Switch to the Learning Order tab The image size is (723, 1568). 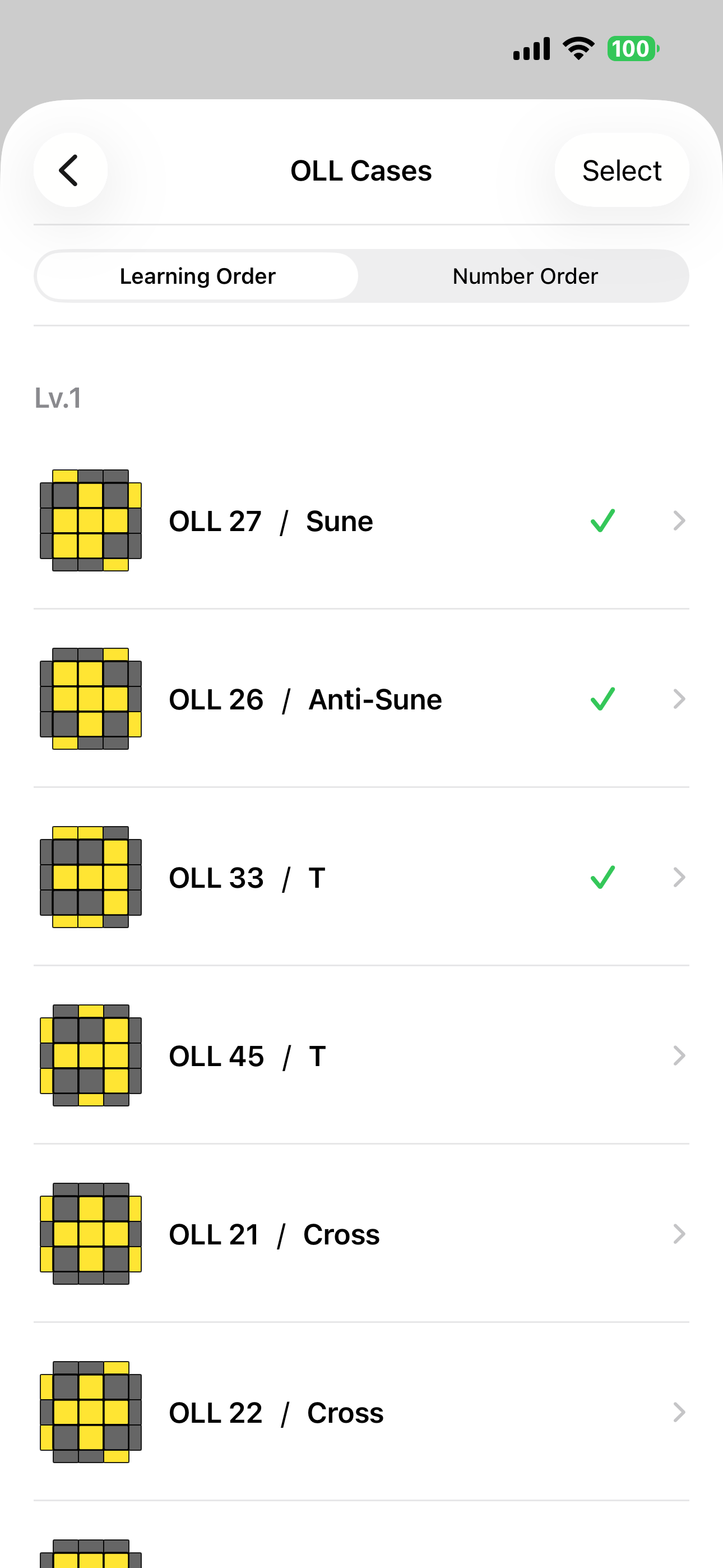coord(197,276)
